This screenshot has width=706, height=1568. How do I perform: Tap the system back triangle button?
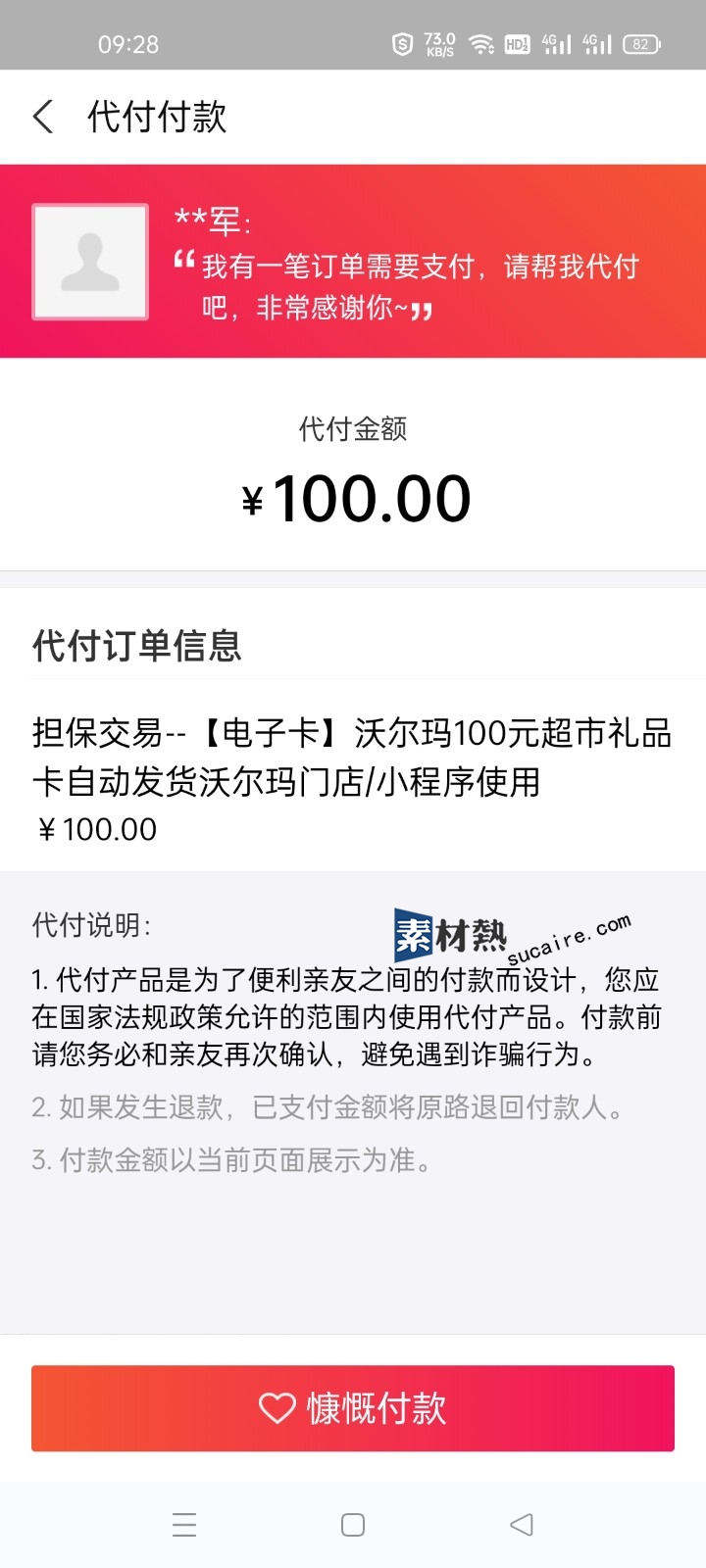coord(522,1525)
